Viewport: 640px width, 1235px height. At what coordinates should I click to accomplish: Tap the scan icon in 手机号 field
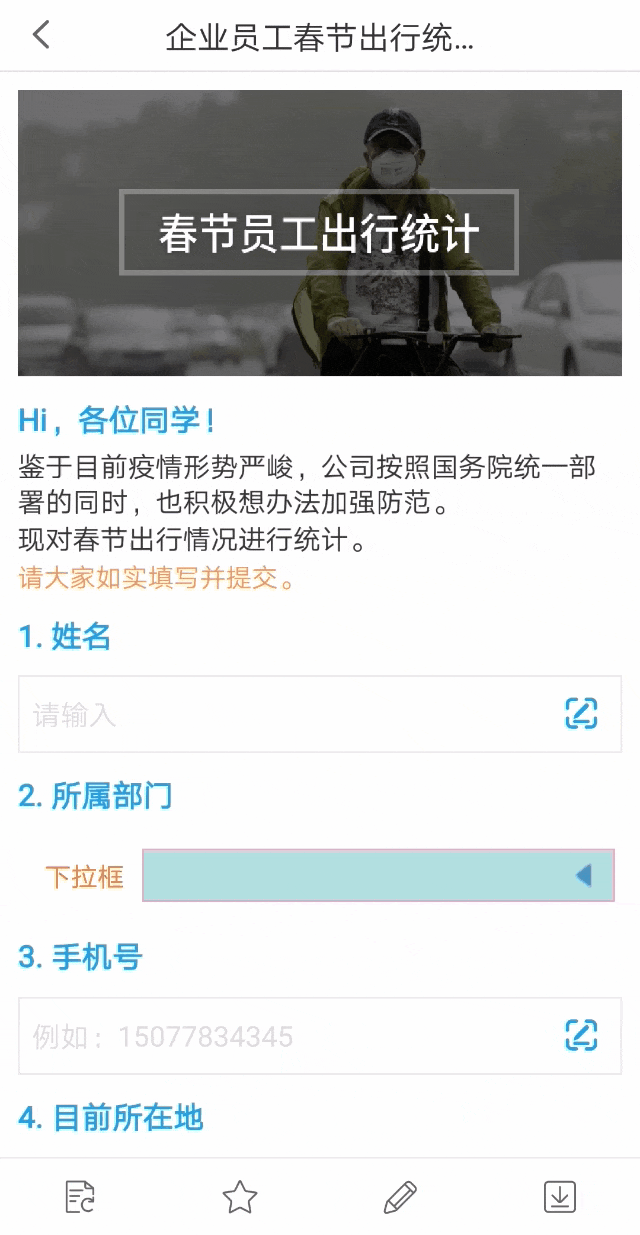(x=581, y=1036)
